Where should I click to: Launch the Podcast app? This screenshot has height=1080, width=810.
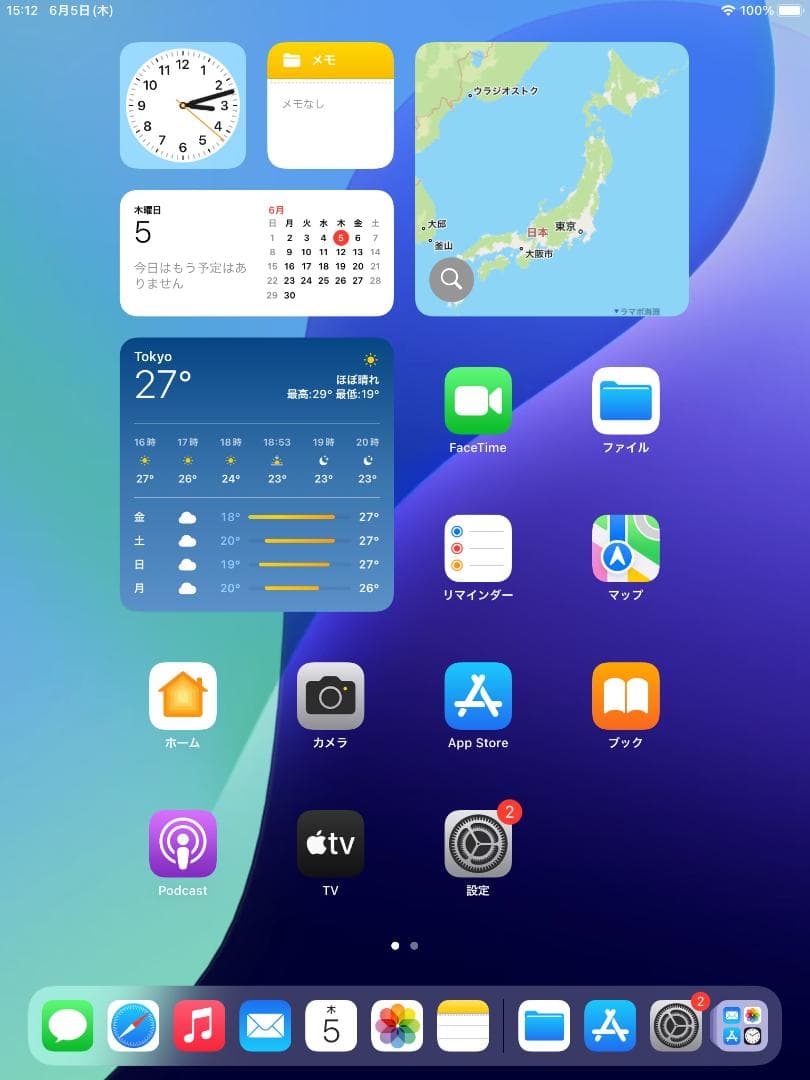tap(183, 843)
